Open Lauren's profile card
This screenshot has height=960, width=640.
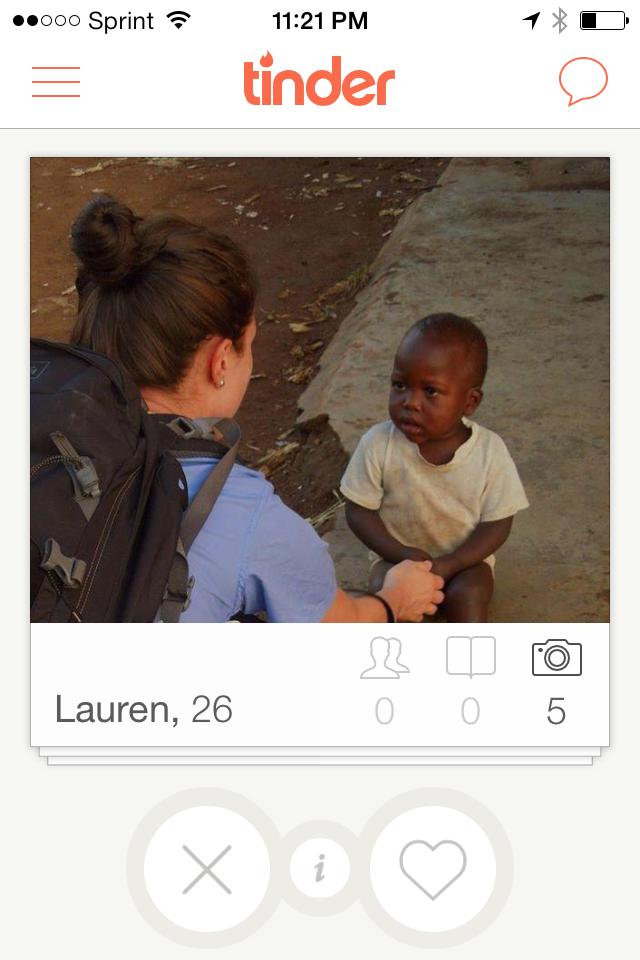point(320,390)
